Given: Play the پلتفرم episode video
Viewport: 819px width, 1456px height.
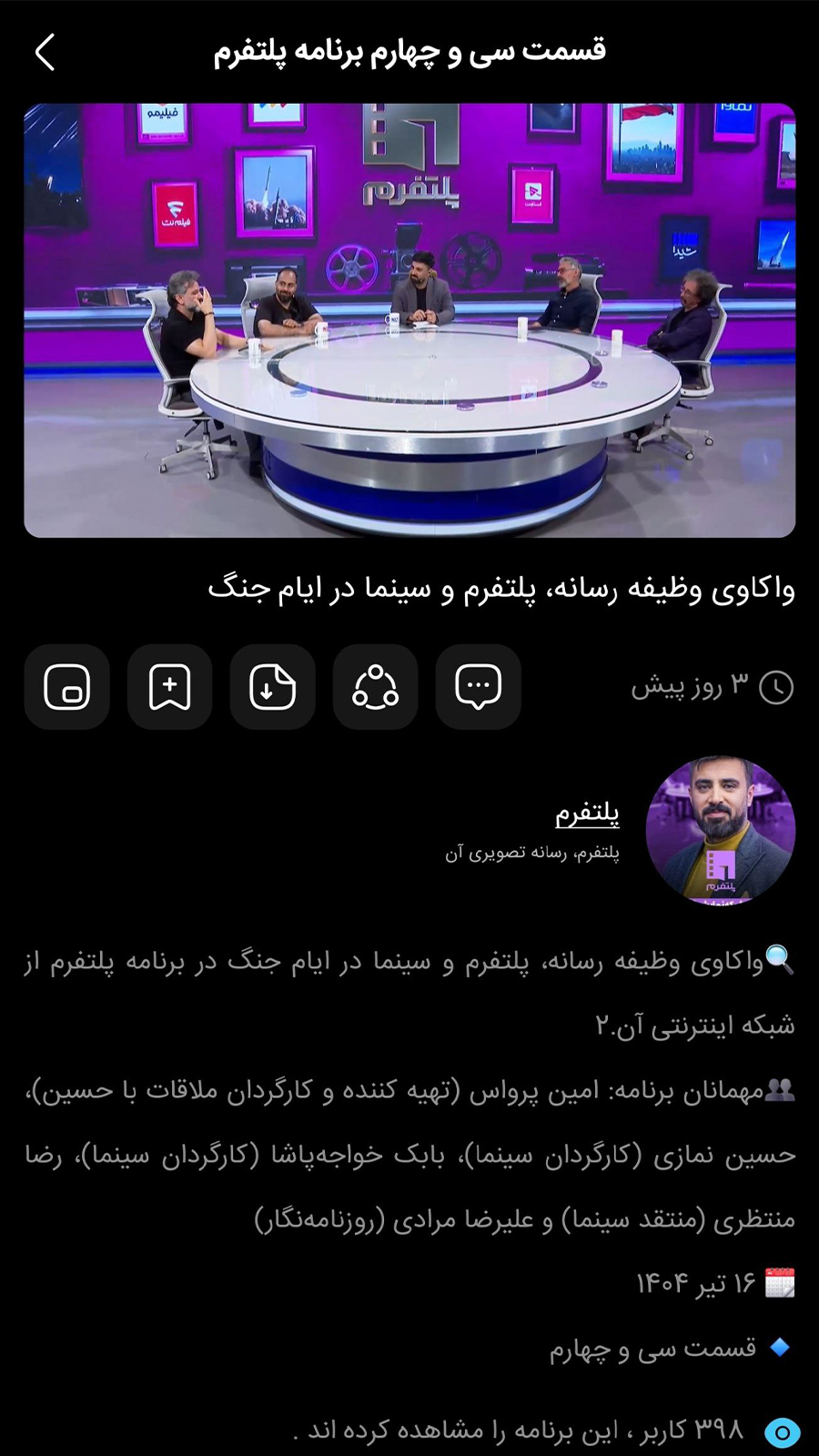Looking at the screenshot, I should click(x=409, y=319).
